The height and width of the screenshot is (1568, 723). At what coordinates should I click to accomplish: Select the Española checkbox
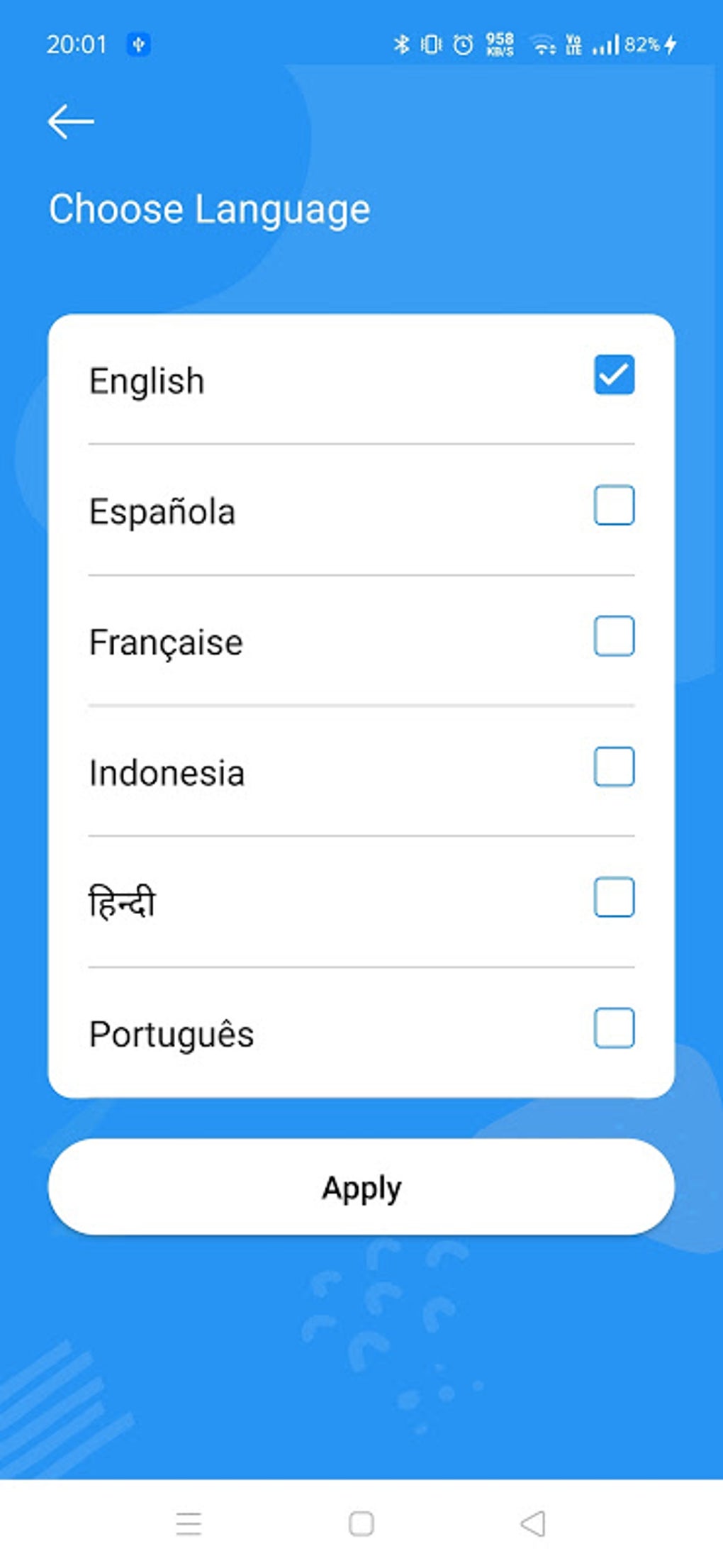(614, 505)
